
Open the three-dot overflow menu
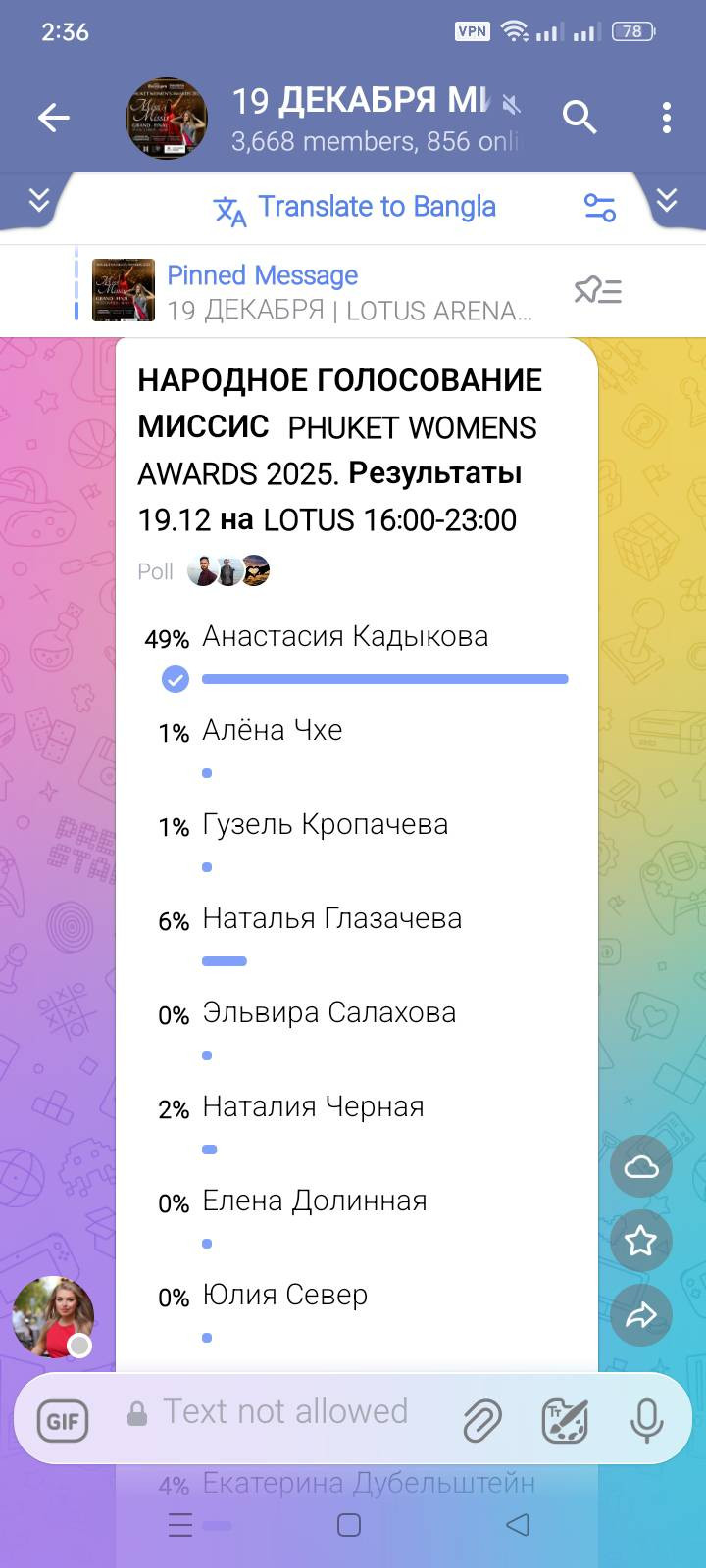click(x=667, y=118)
